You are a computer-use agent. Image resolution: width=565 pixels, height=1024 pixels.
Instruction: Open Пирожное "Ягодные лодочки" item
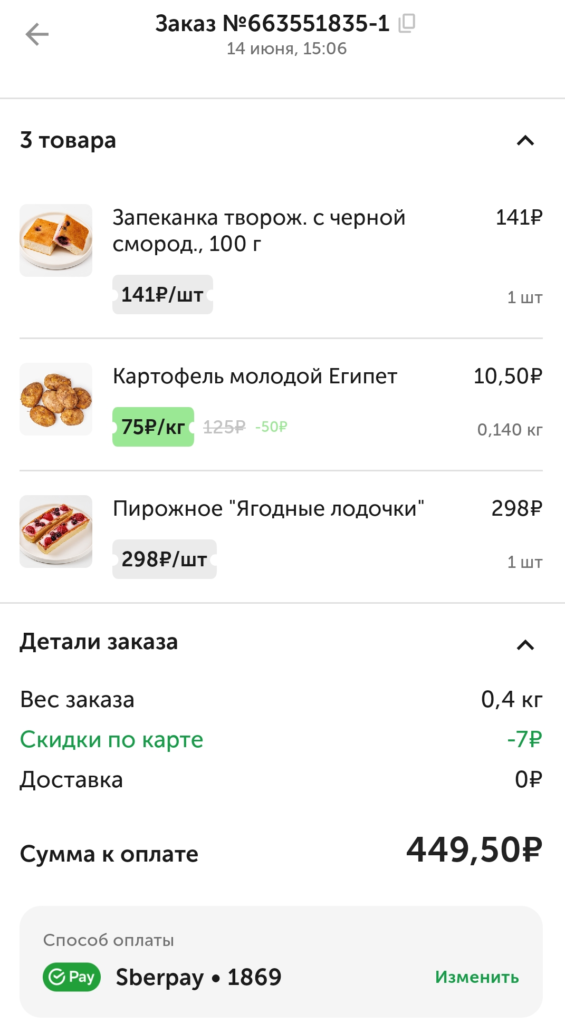coord(281,537)
